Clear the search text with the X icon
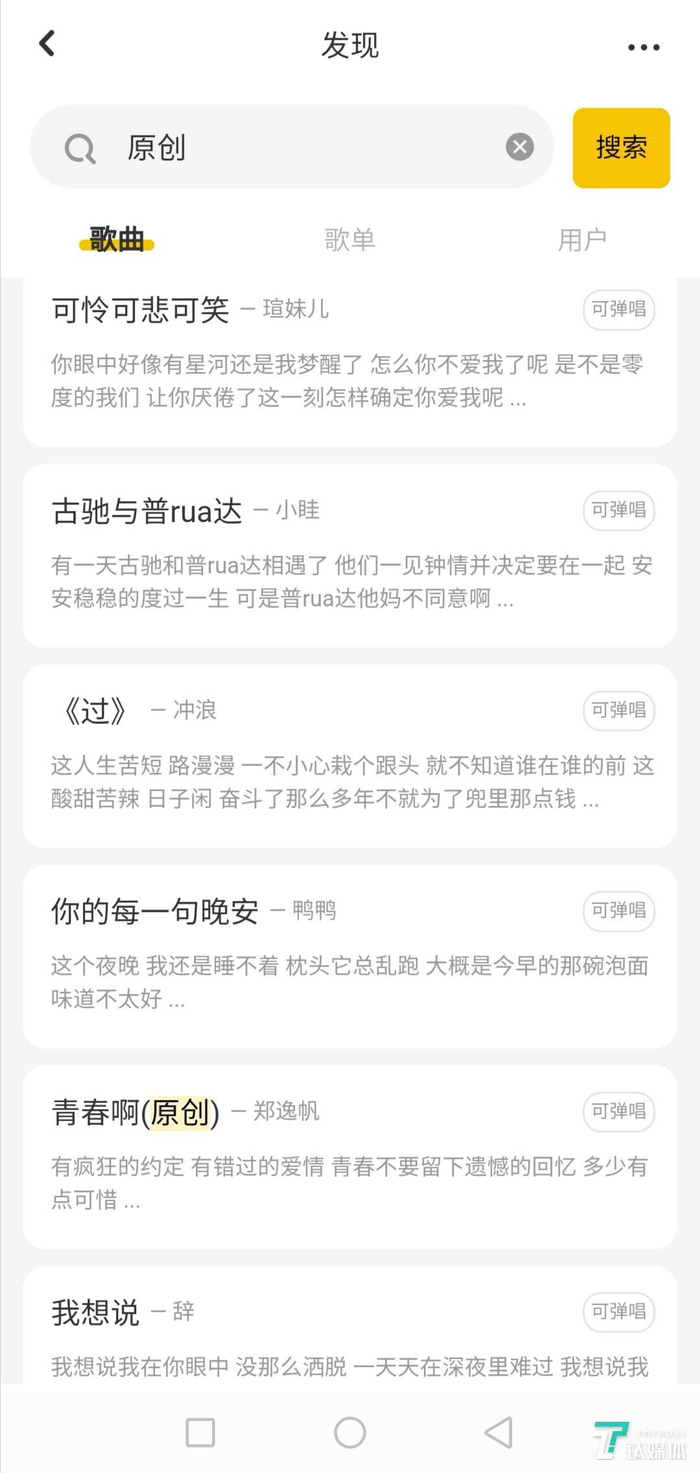The width and height of the screenshot is (700, 1473). click(x=519, y=147)
